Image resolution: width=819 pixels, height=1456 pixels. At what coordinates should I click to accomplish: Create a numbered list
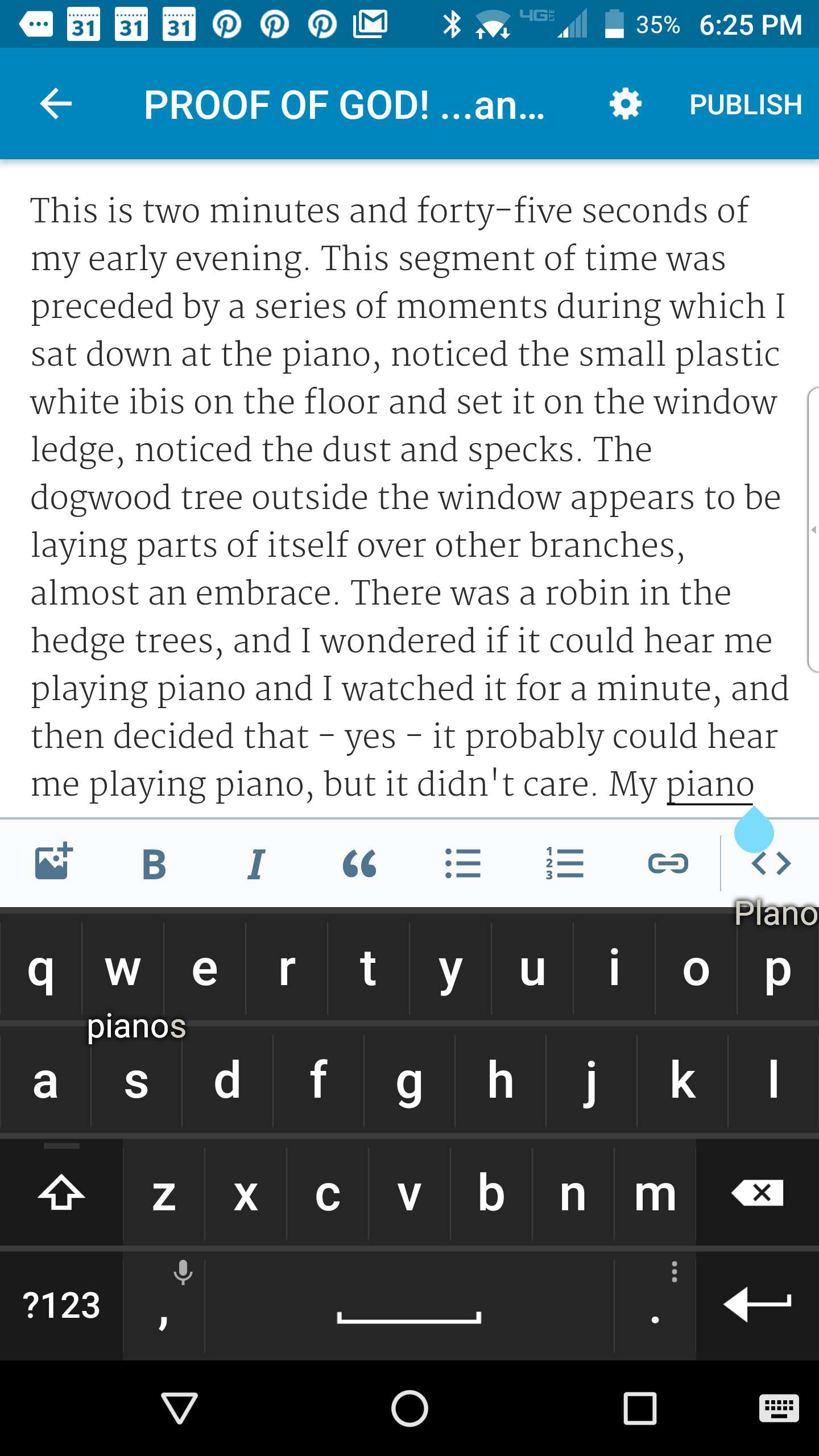click(x=565, y=863)
